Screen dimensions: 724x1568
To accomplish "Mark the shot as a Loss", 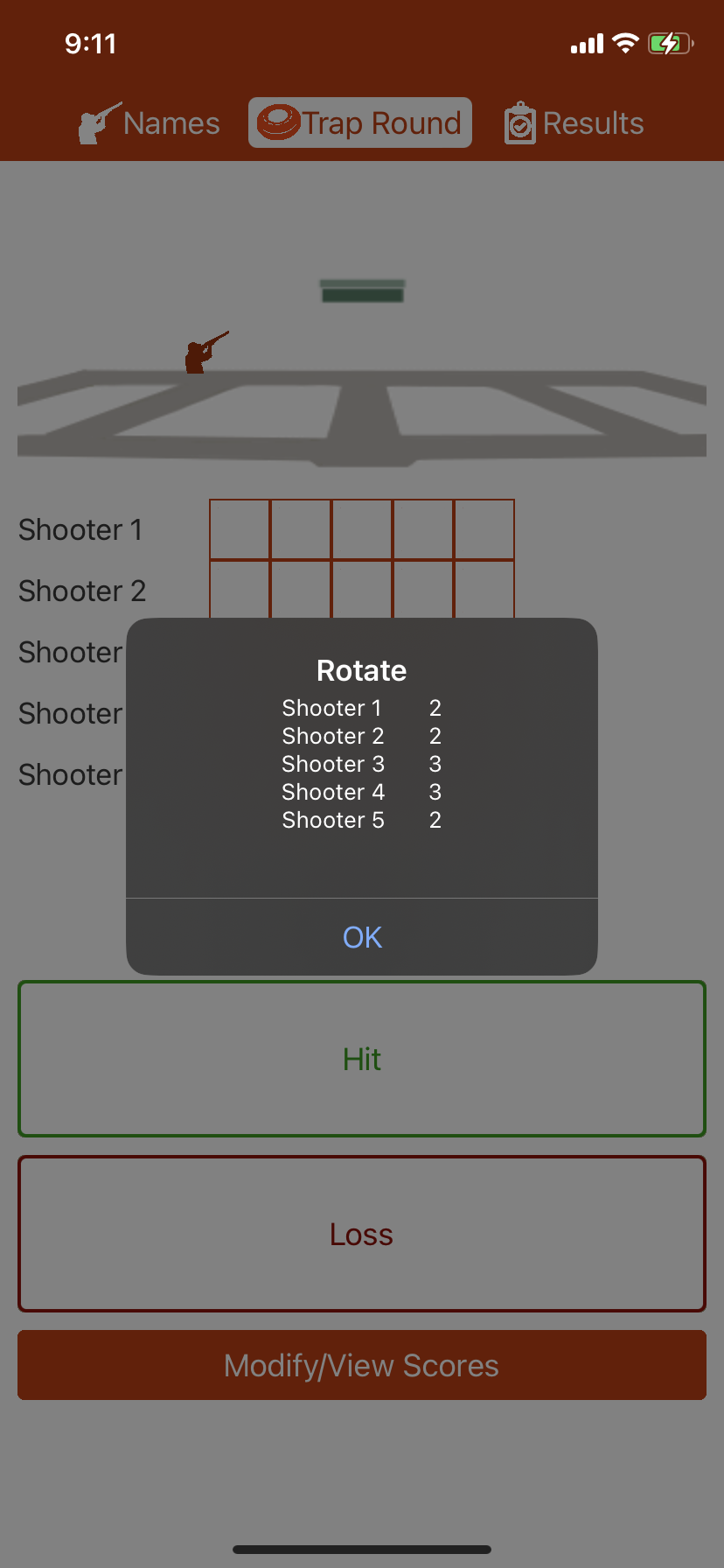I will [362, 1234].
